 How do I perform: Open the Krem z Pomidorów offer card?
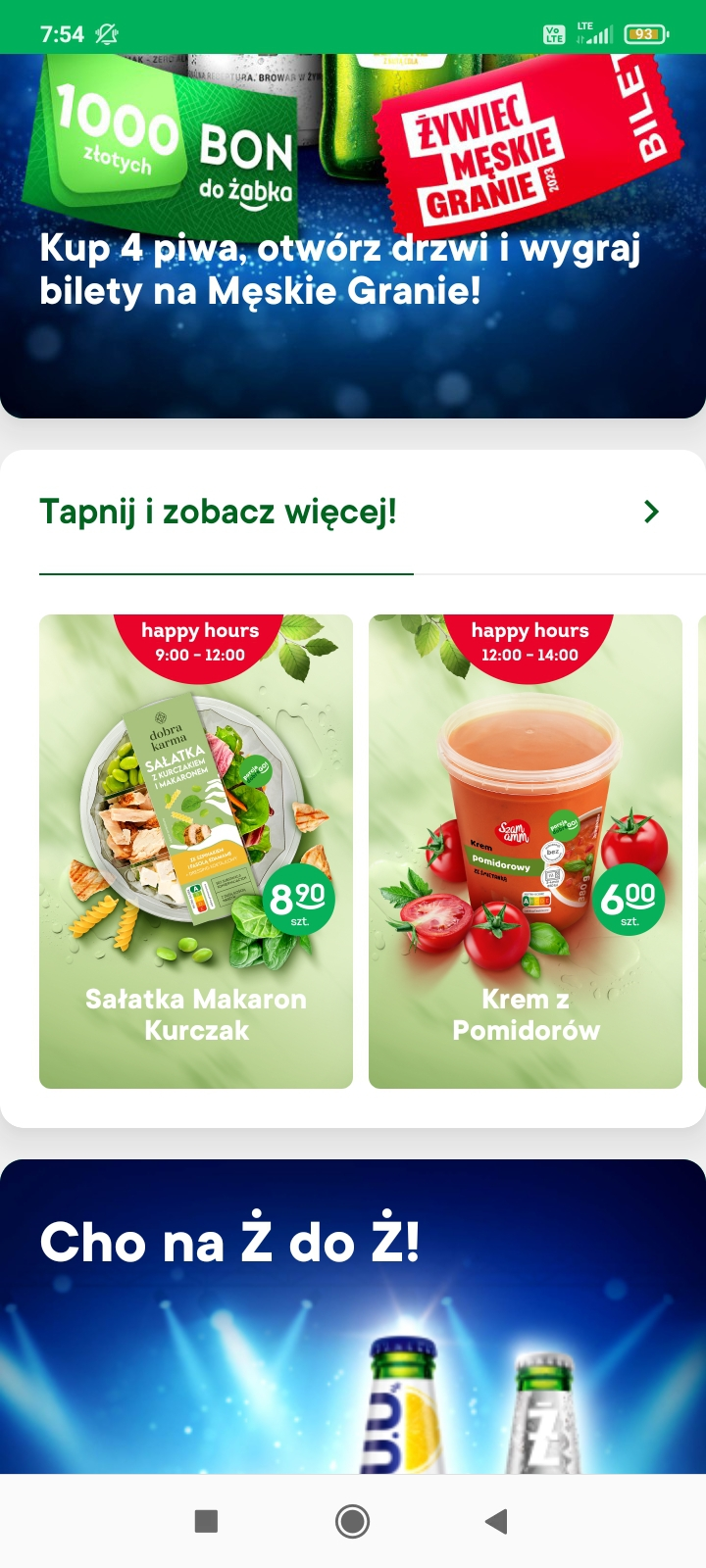click(x=526, y=851)
